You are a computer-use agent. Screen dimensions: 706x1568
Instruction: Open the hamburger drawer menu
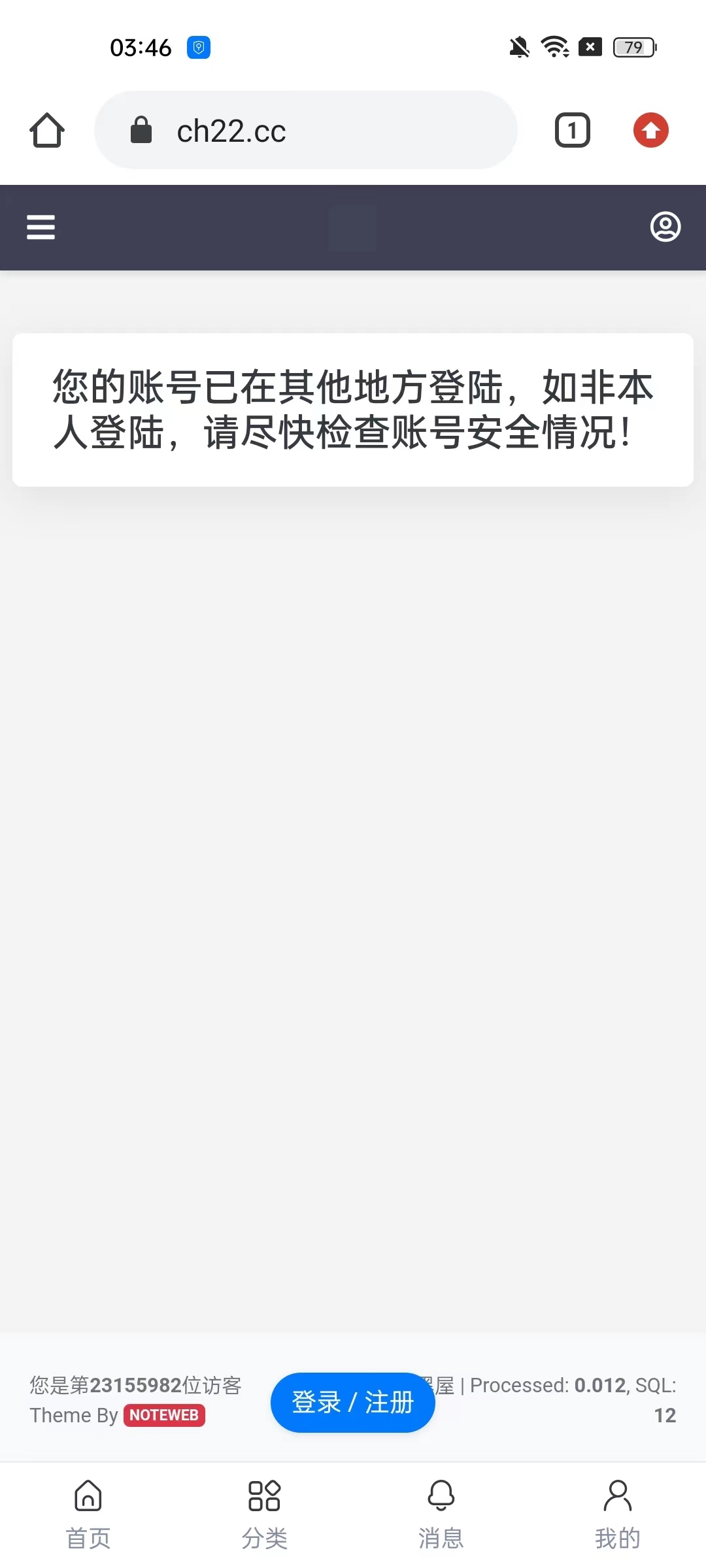[x=41, y=227]
